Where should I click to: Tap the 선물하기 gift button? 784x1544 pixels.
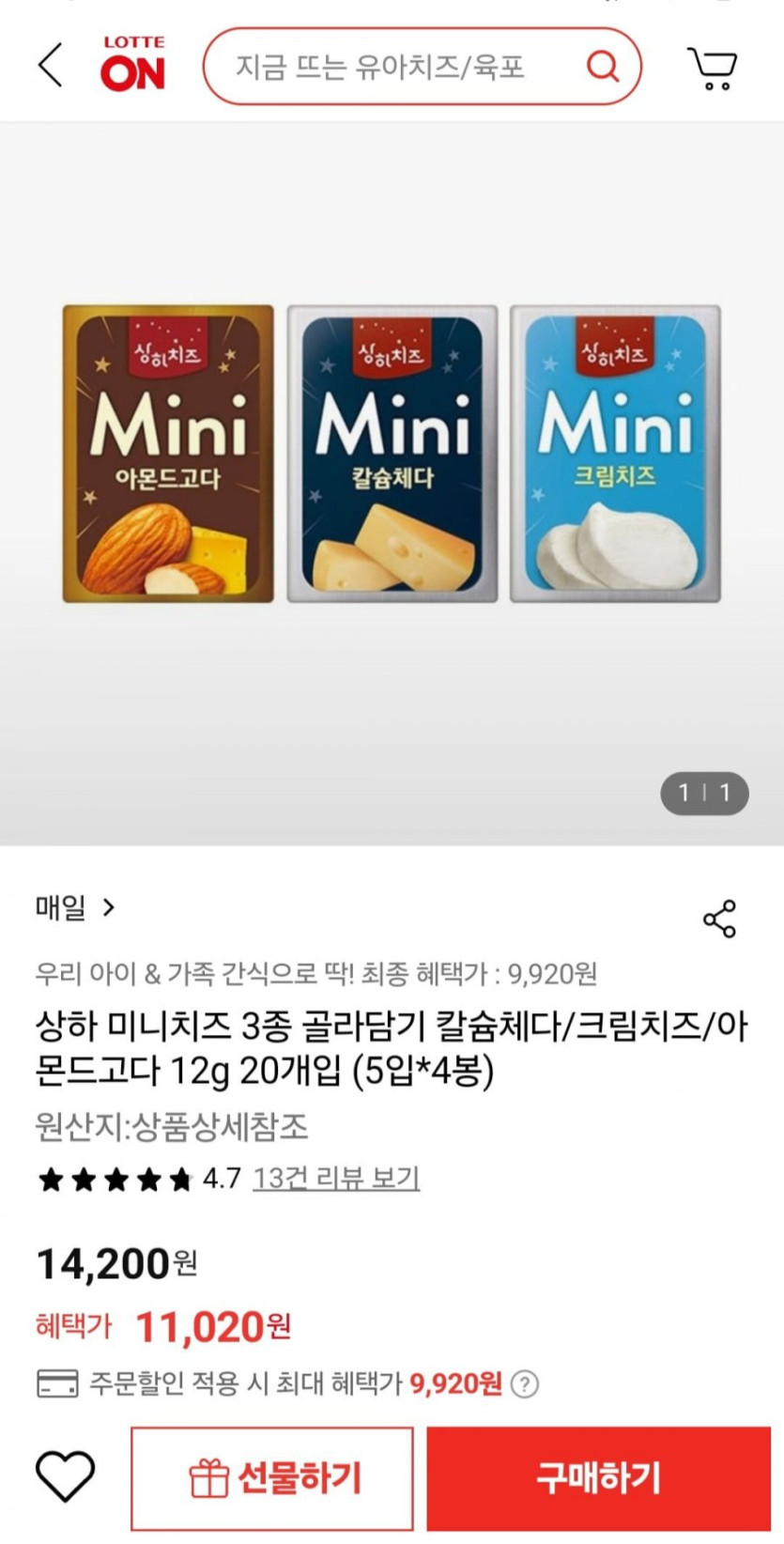(x=272, y=1478)
